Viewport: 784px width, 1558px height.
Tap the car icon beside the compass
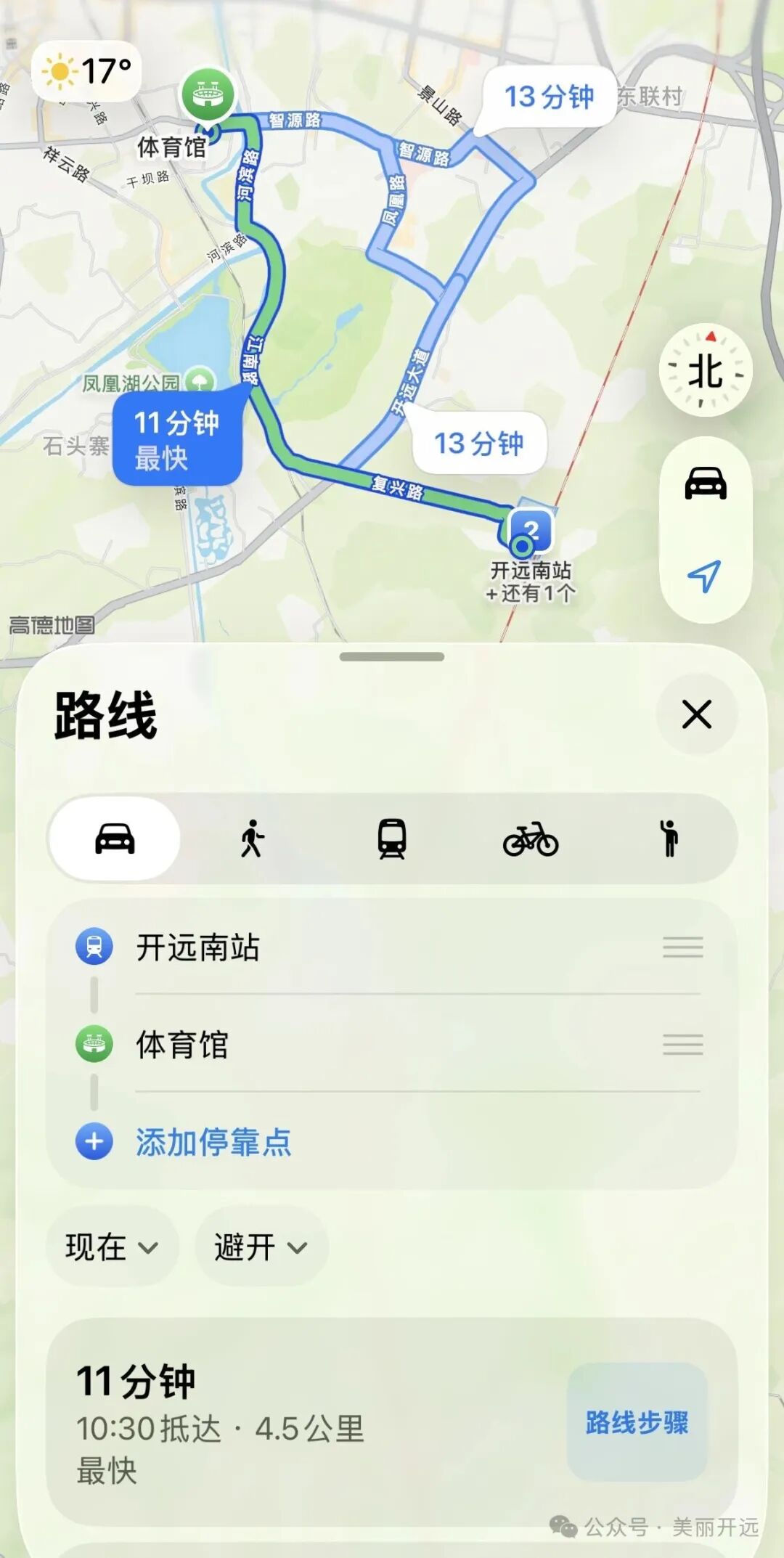pyautogui.click(x=707, y=482)
